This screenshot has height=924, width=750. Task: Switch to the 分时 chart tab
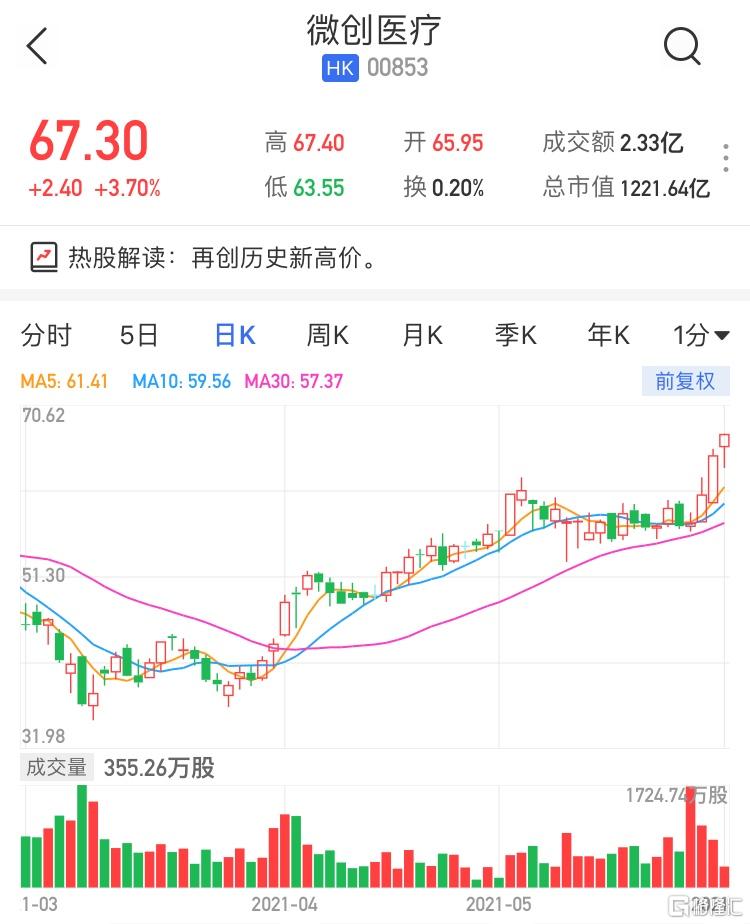[46, 335]
